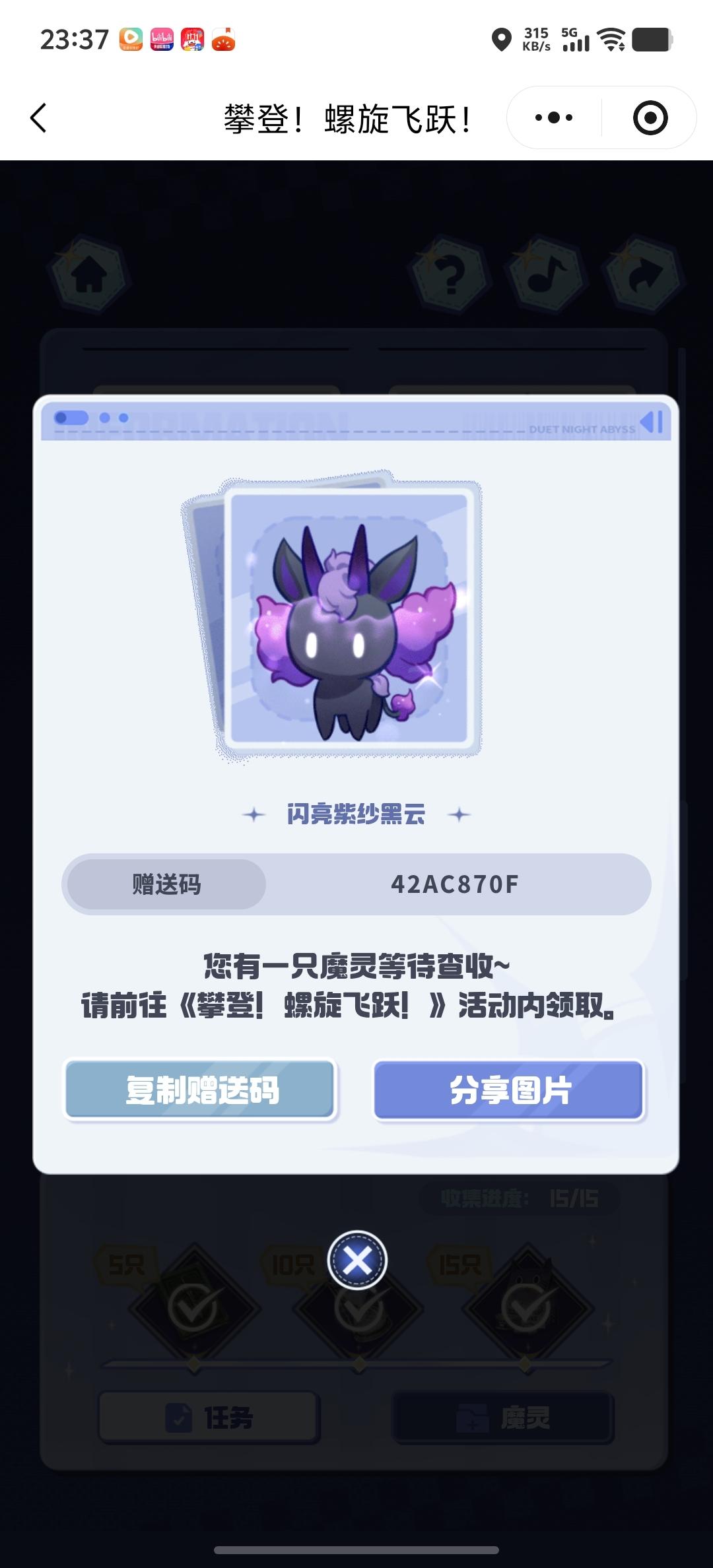
Task: Tap 分享图片 to share the image
Action: [x=509, y=1090]
